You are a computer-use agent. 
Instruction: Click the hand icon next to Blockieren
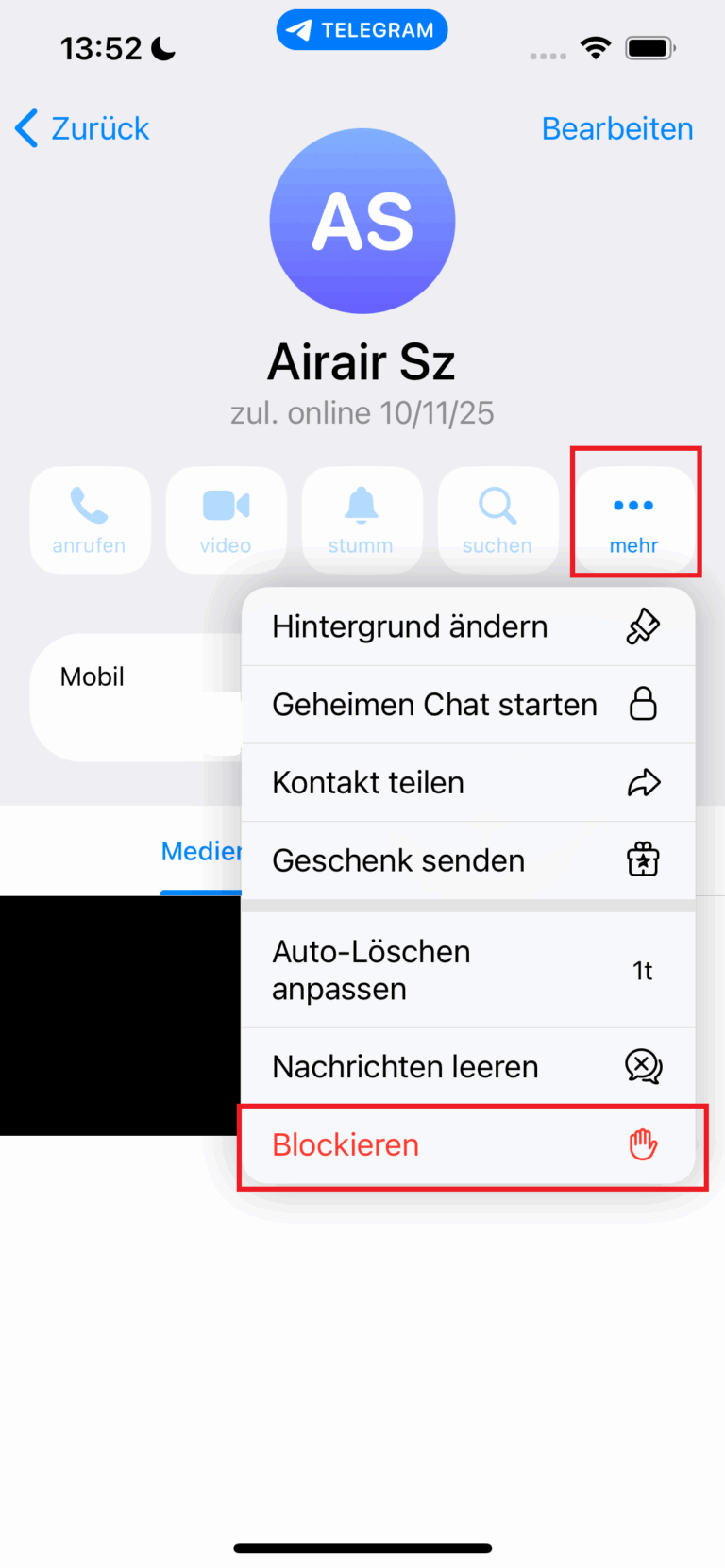pos(643,1143)
